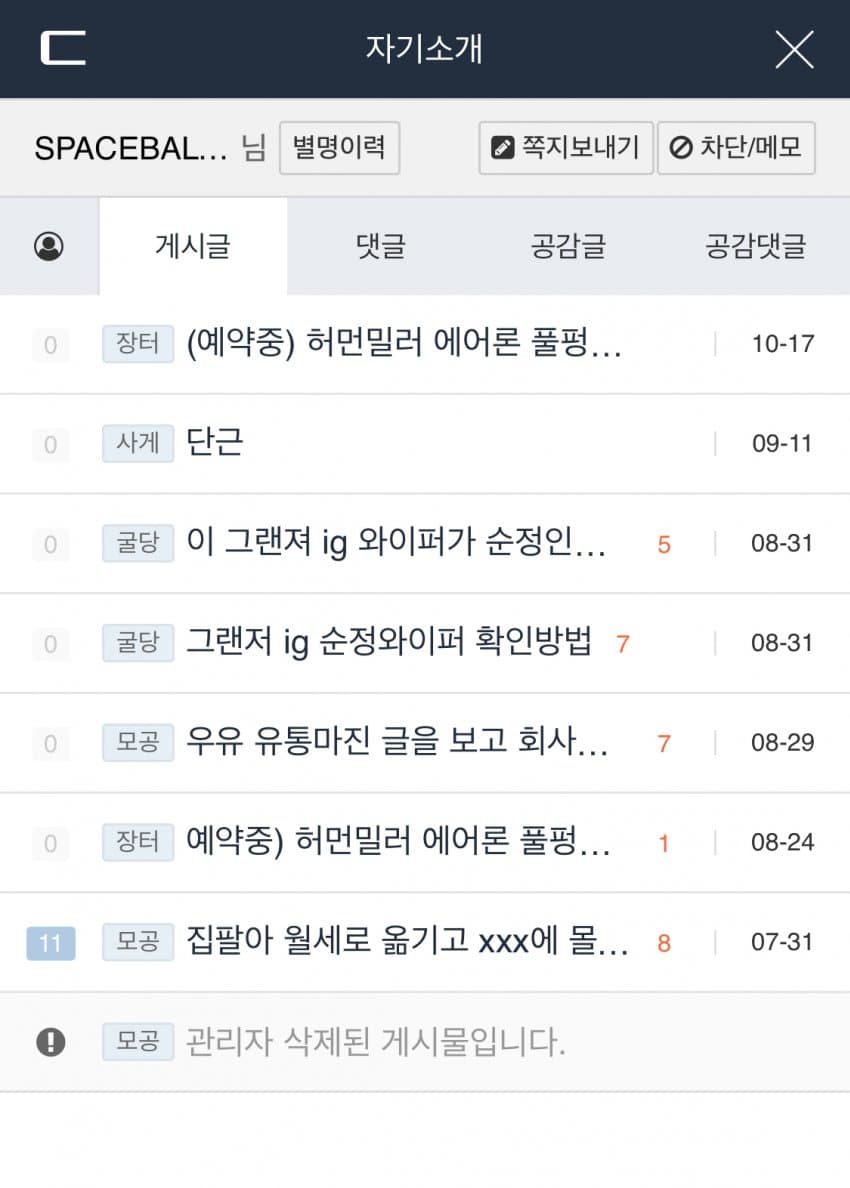This screenshot has height=1188, width=850.
Task: Open the 단근 post
Action: tap(215, 443)
